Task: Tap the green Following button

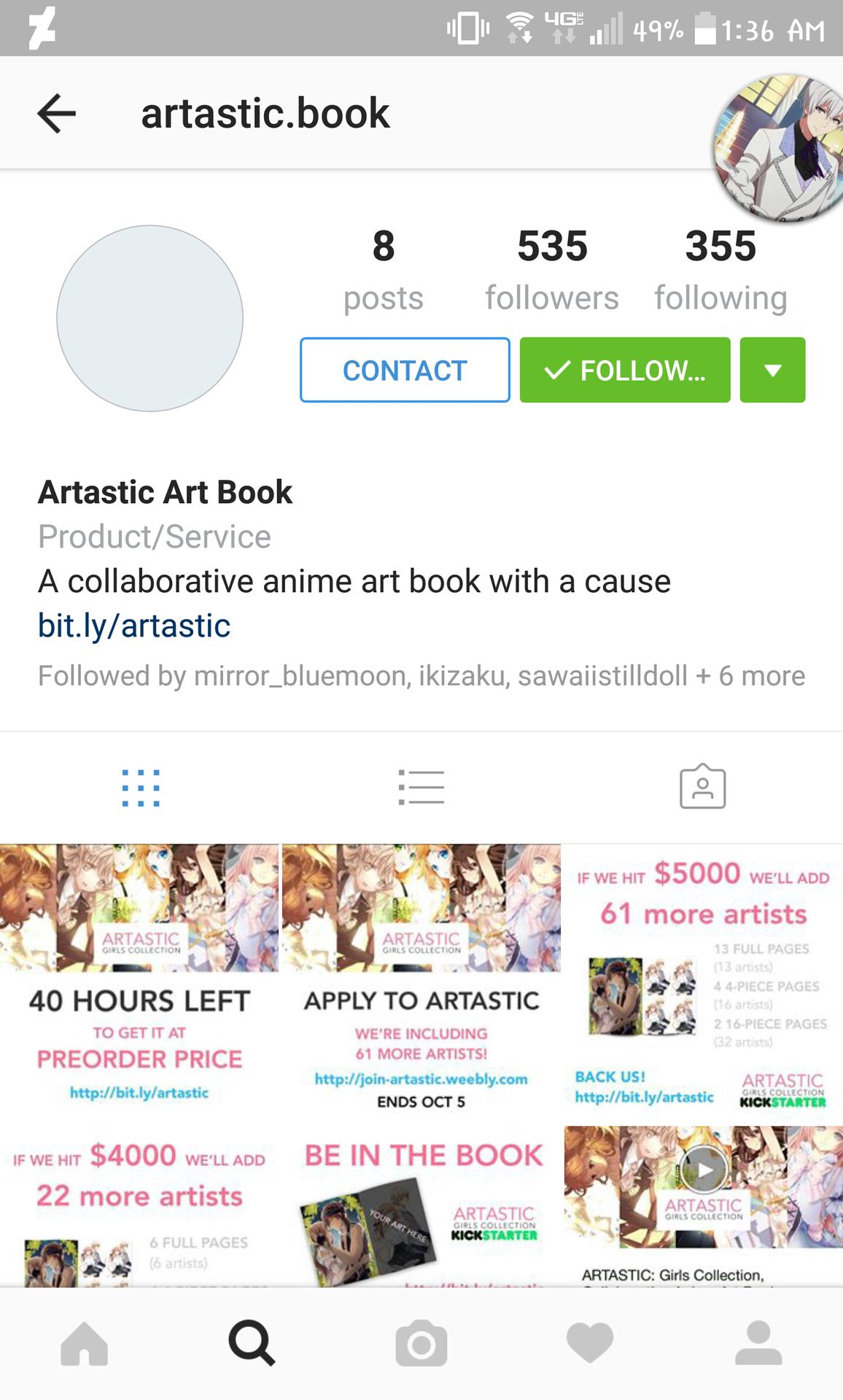Action: (x=625, y=370)
